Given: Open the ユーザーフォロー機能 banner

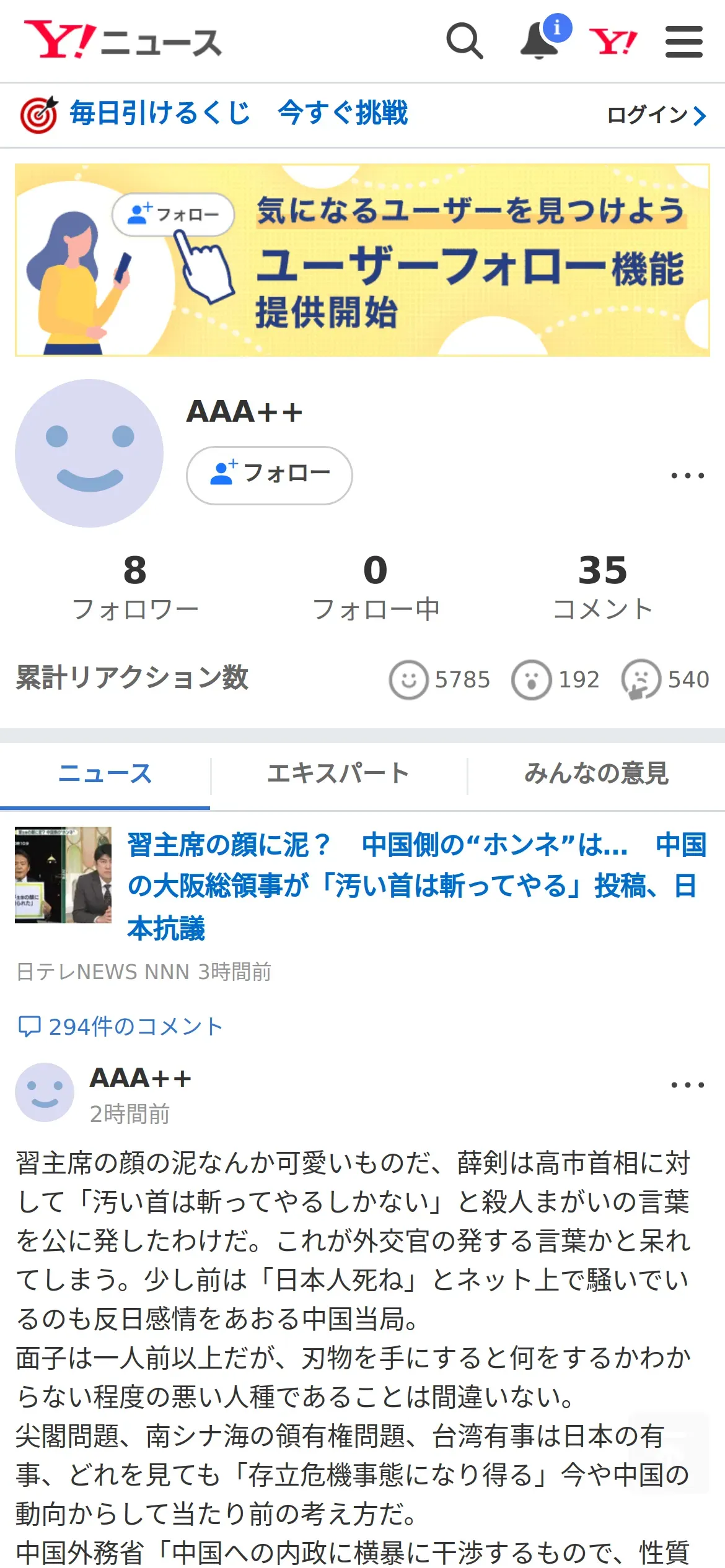Looking at the screenshot, I should pos(362,259).
